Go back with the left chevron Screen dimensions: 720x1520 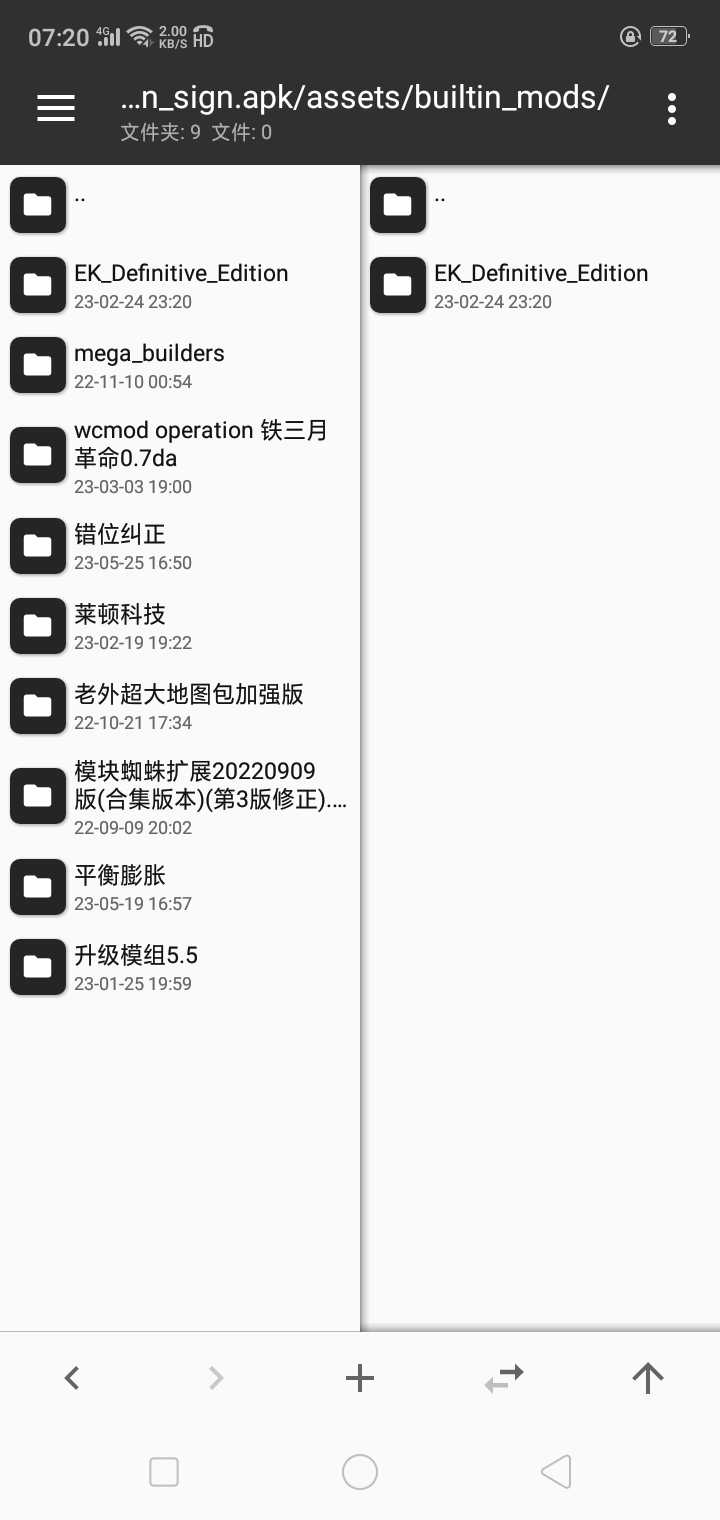[72, 1378]
